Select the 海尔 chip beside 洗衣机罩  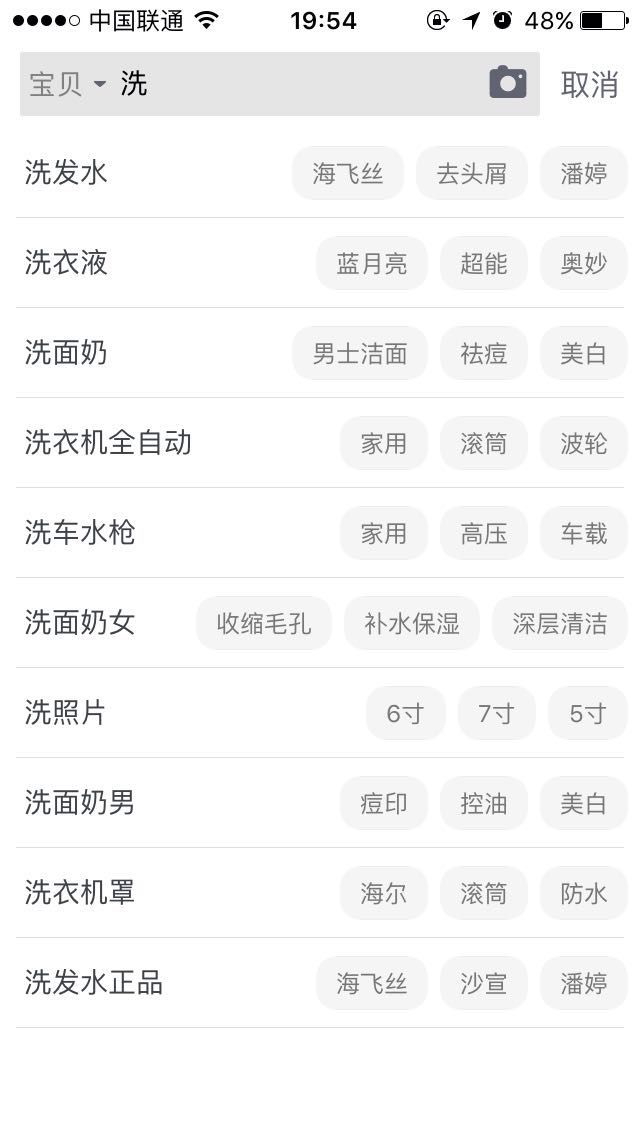[x=384, y=893]
